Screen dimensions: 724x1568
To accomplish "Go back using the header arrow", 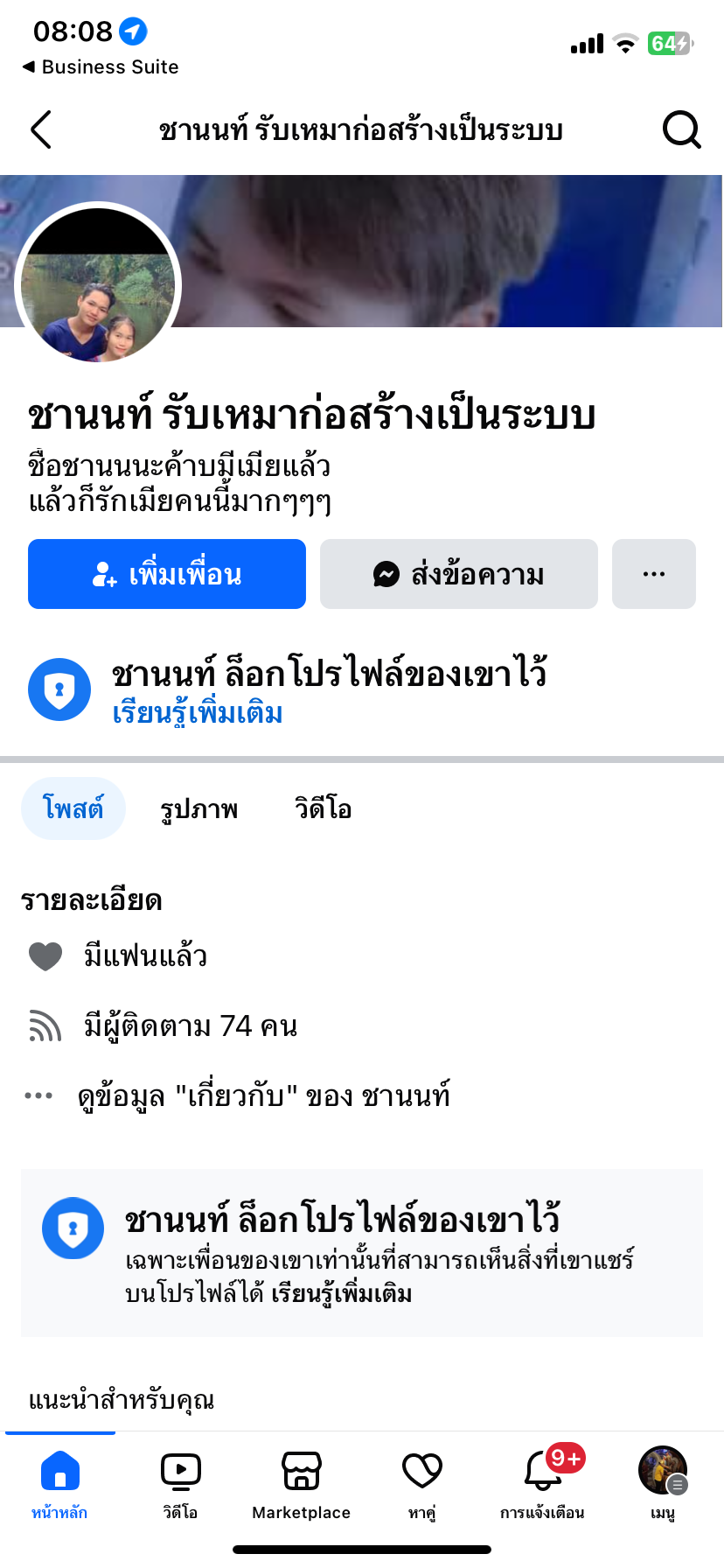I will (41, 130).
